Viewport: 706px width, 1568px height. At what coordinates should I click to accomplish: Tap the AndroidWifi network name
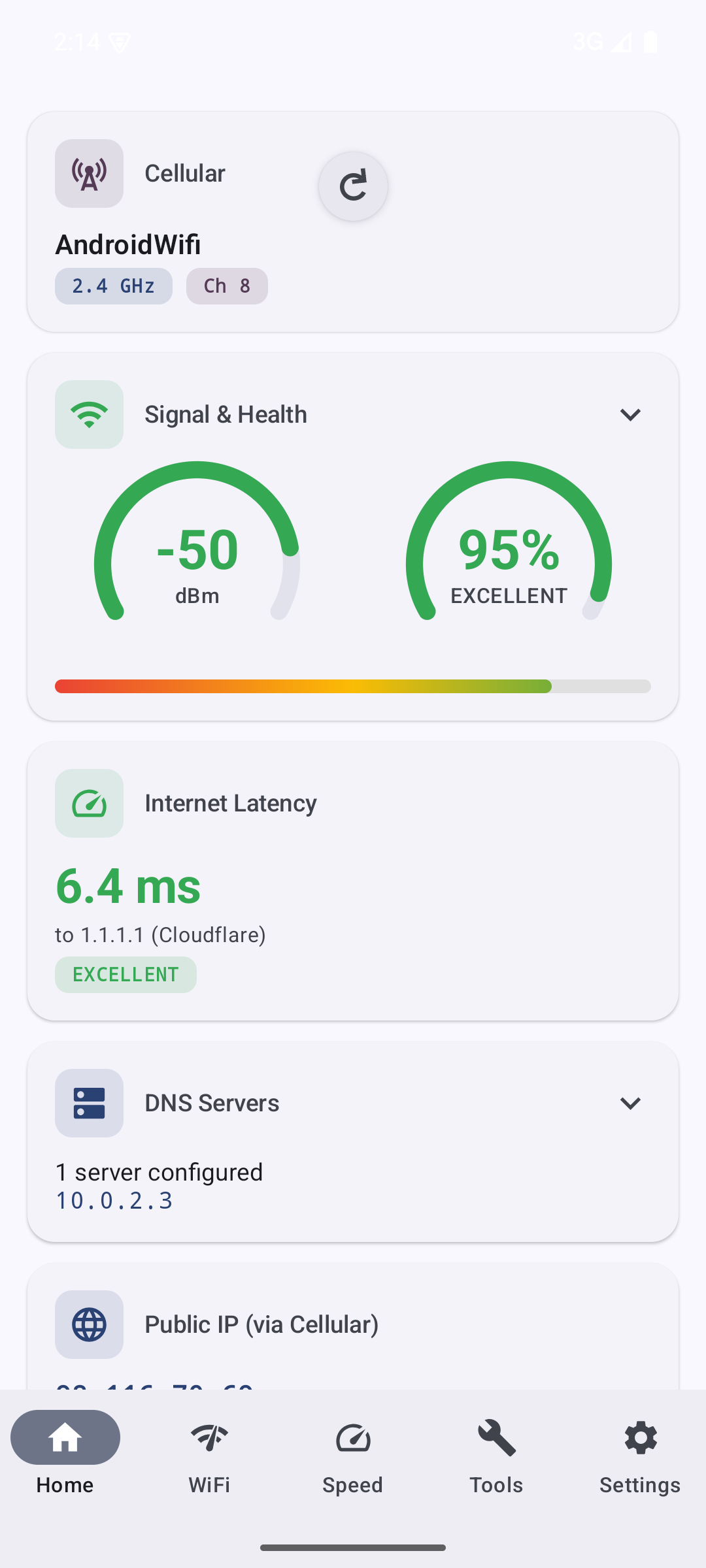click(x=128, y=244)
